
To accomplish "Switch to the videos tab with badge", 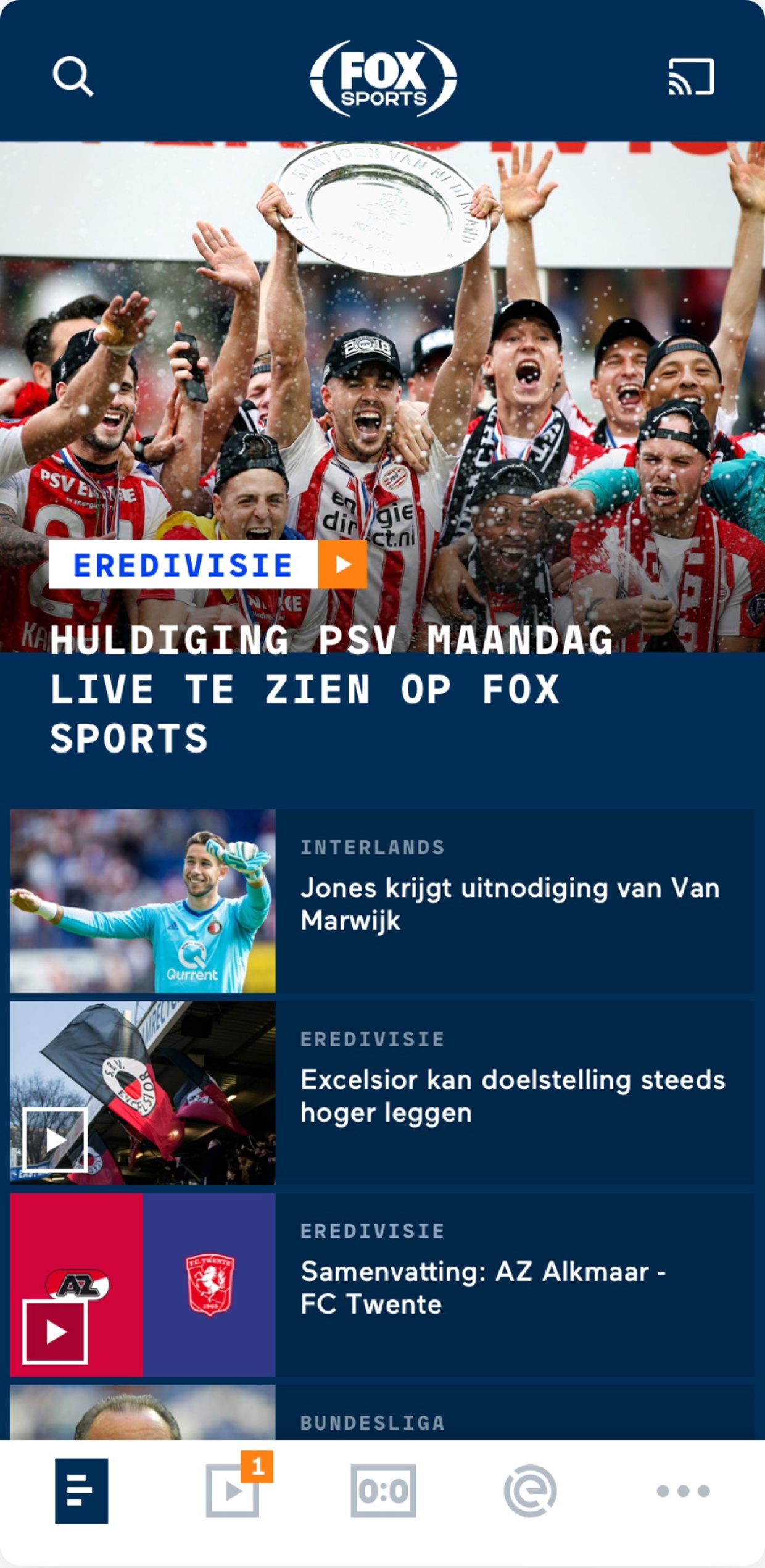I will 233,1491.
